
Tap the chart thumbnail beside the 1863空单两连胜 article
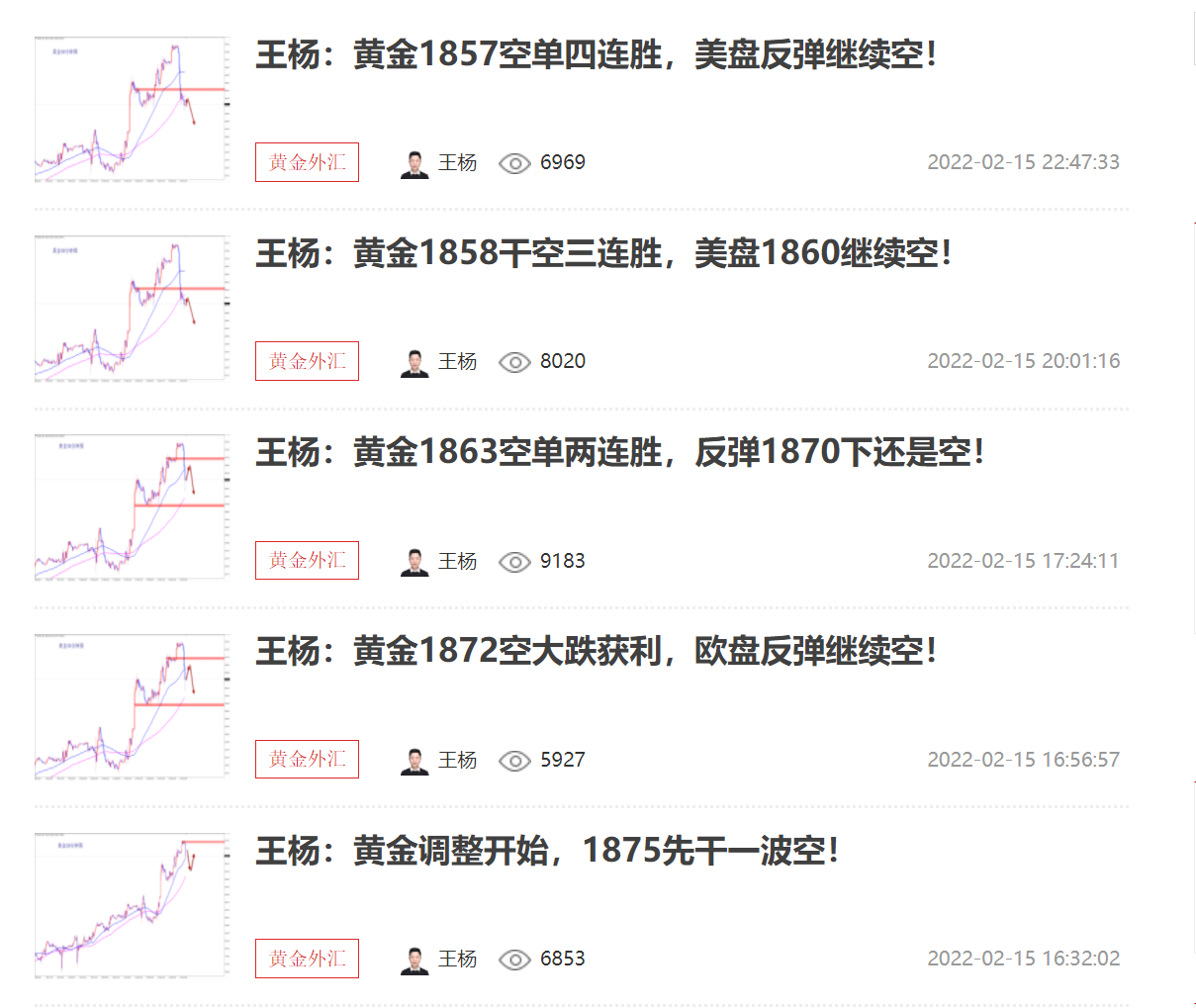click(x=132, y=507)
